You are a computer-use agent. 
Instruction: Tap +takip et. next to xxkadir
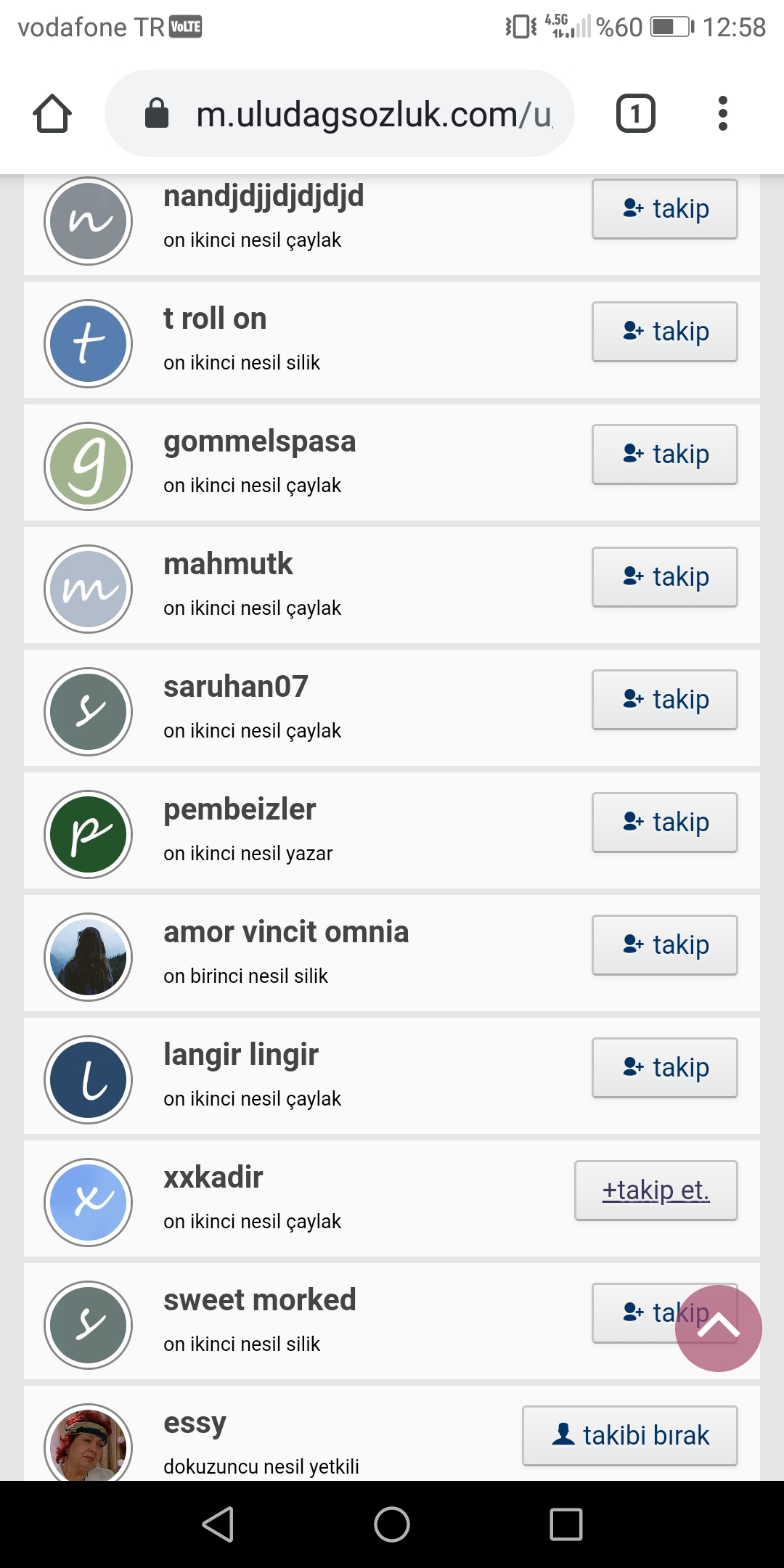tap(656, 1191)
